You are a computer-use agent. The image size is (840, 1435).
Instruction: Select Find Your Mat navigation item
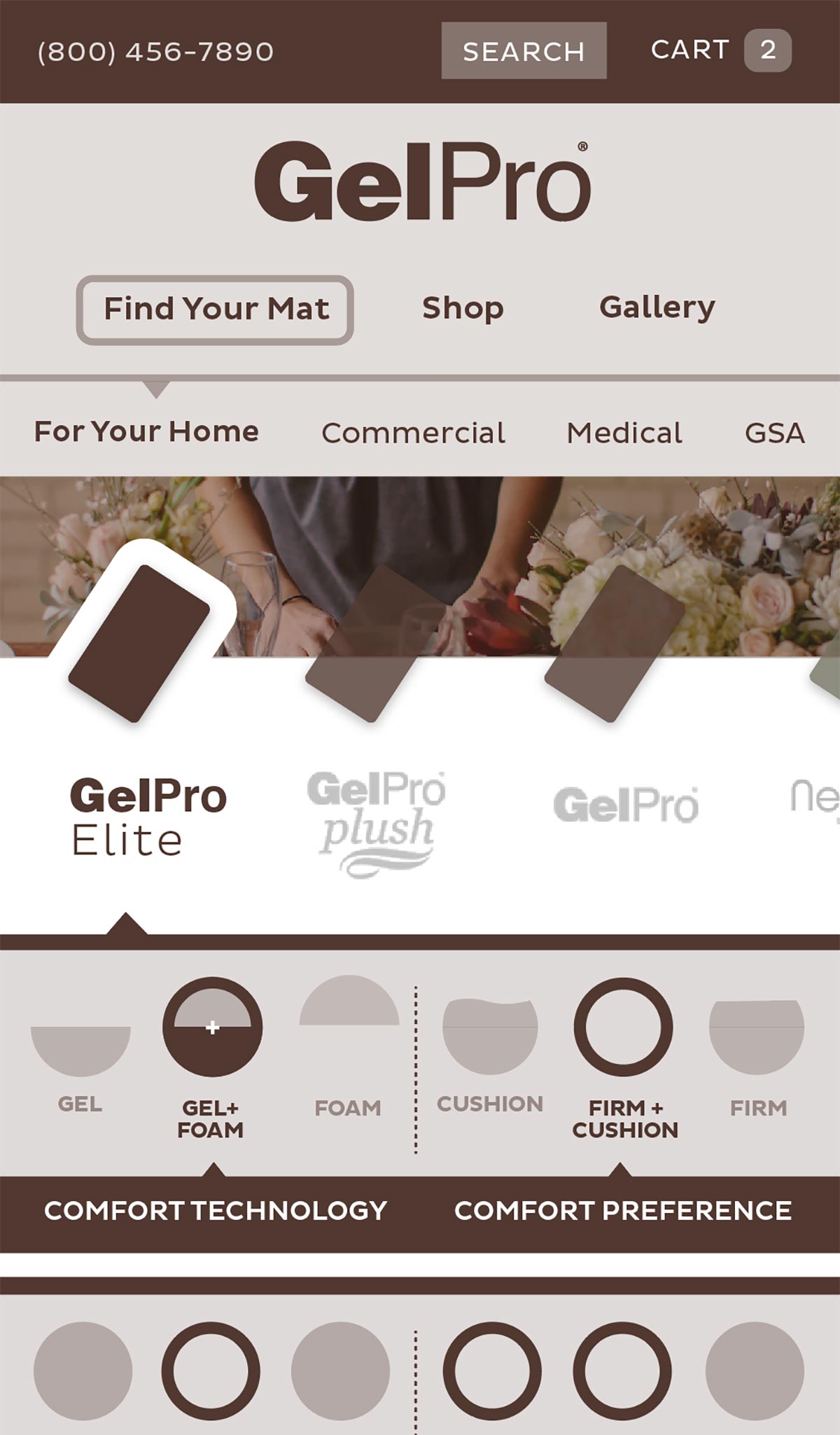tap(215, 310)
